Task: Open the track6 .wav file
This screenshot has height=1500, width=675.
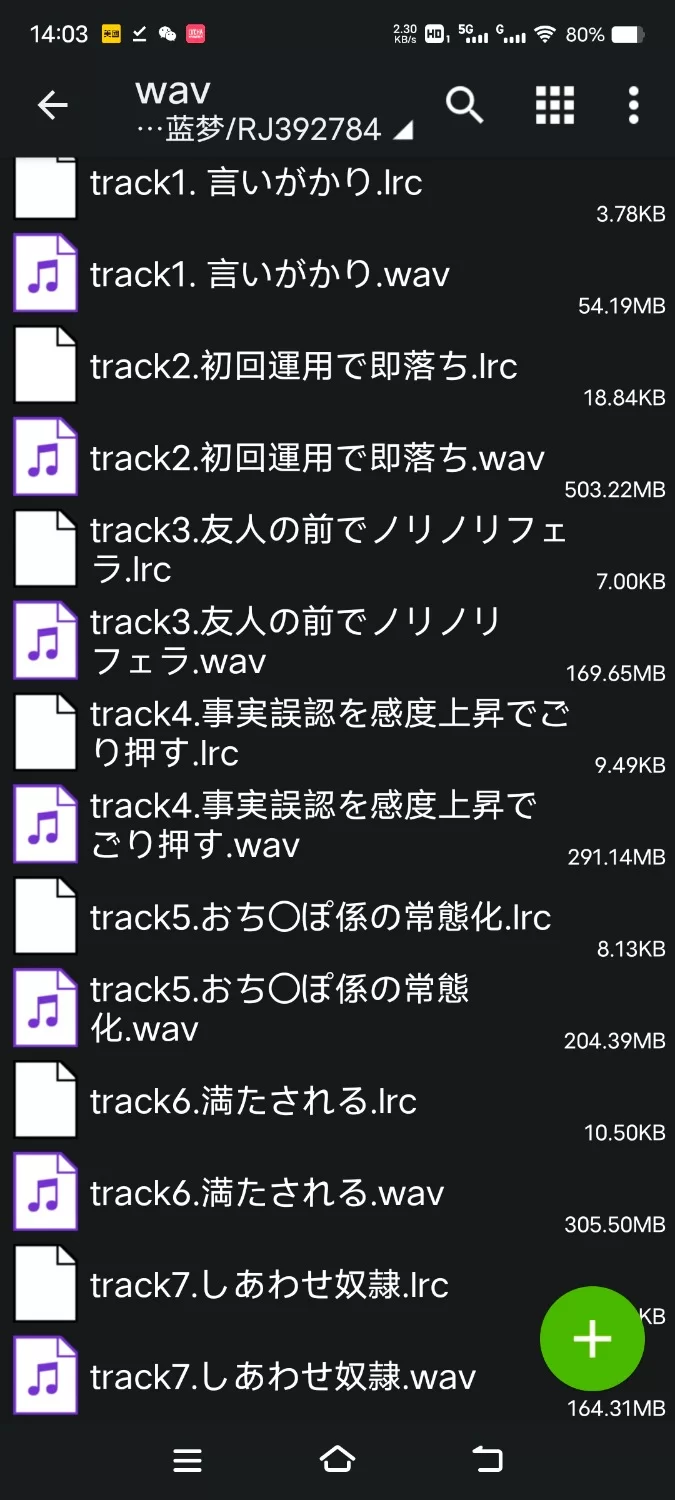Action: coord(267,1194)
